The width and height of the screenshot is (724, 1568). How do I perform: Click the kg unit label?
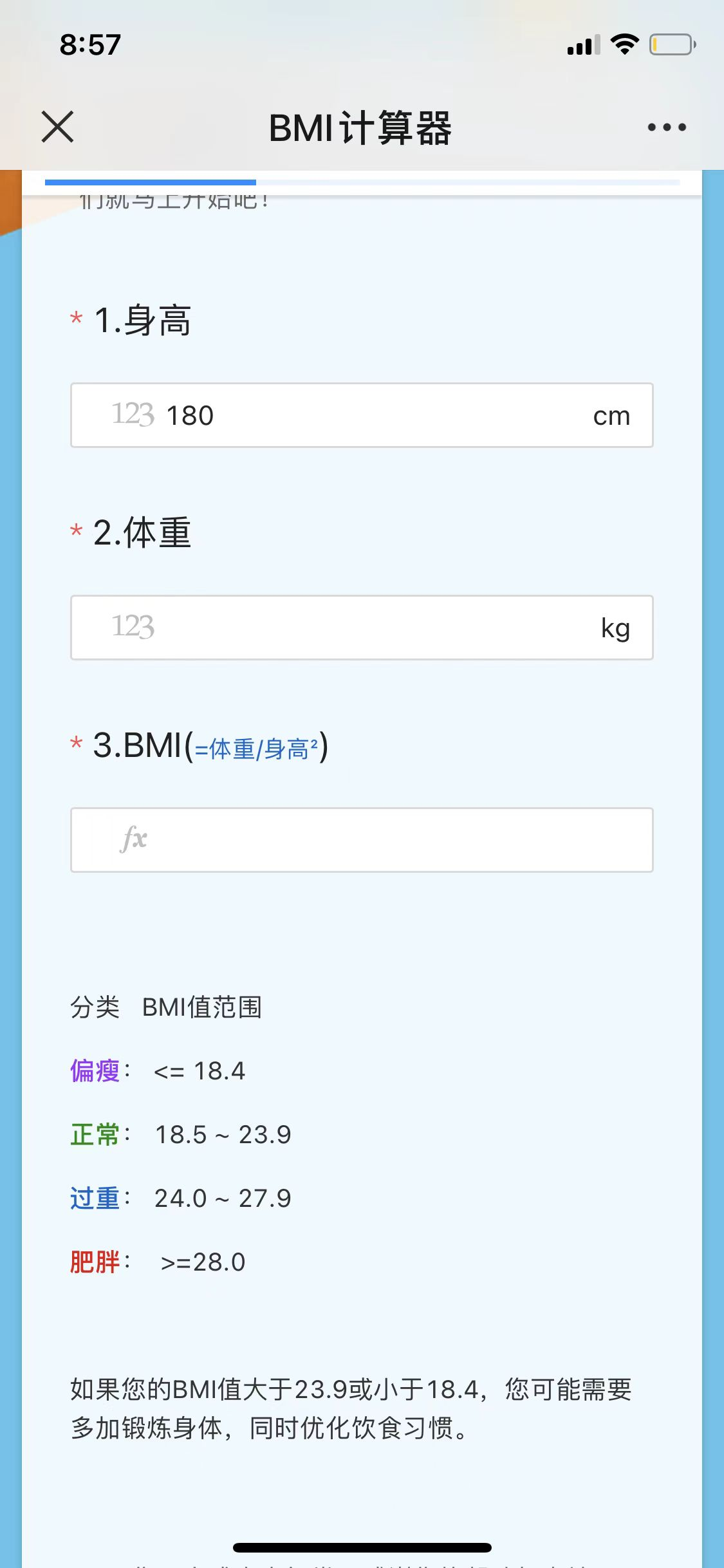click(x=615, y=628)
